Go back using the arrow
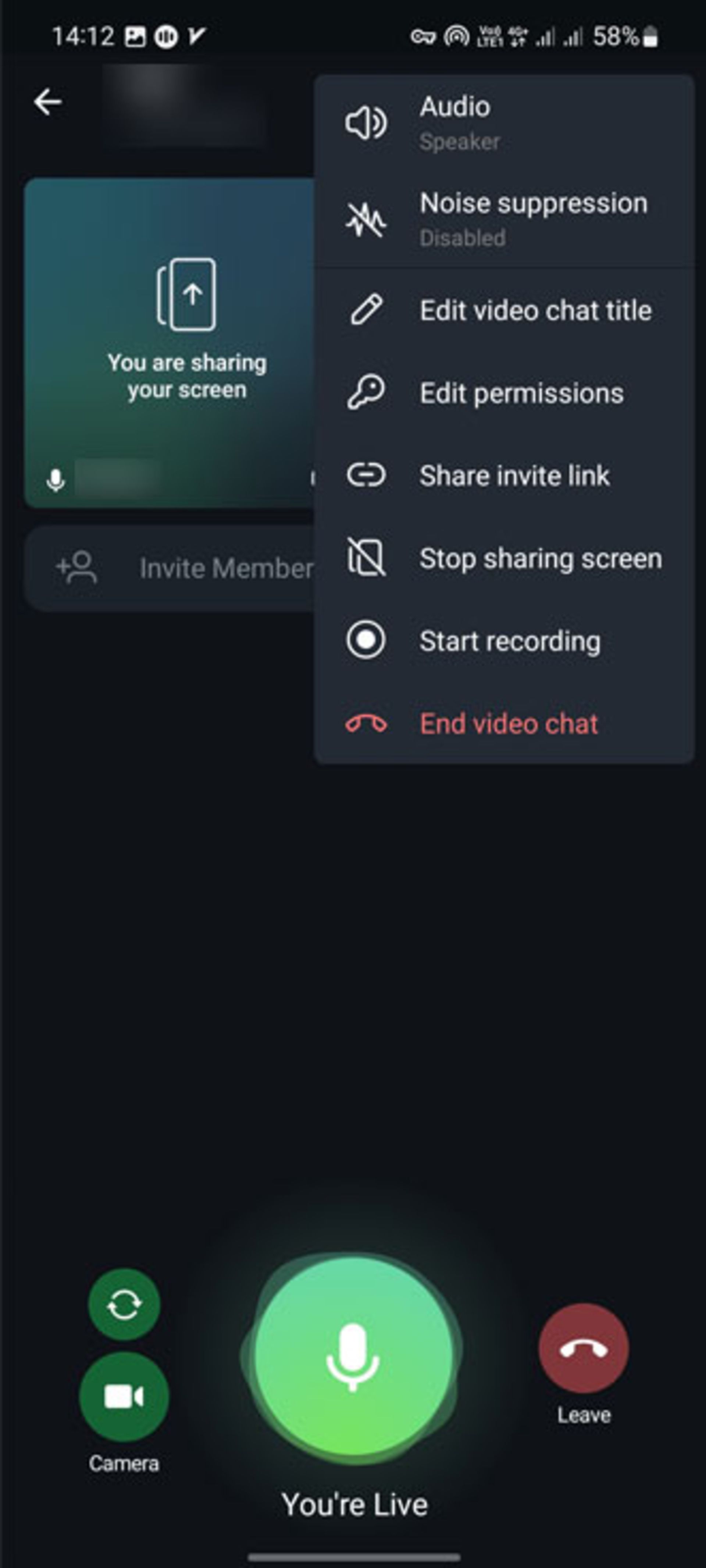 click(47, 101)
